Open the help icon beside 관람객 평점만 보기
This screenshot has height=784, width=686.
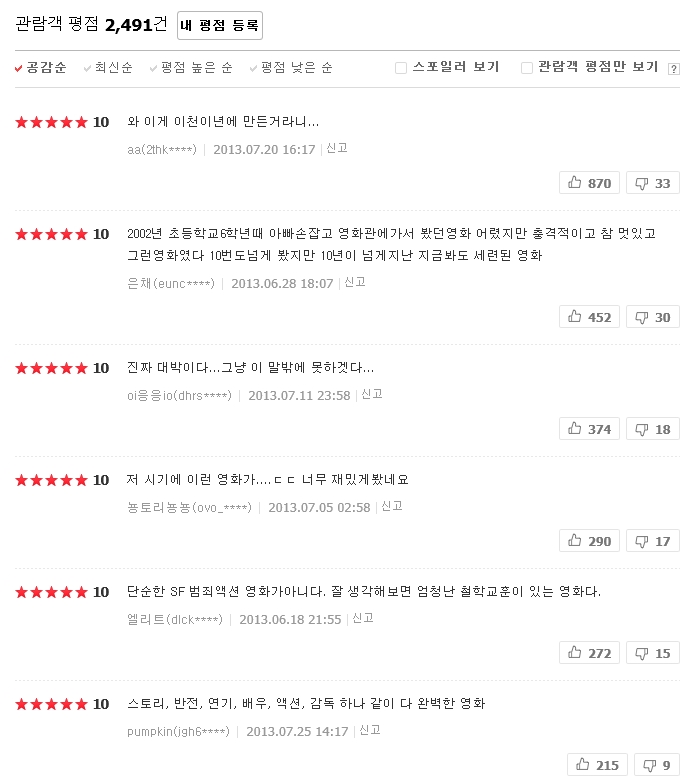(x=673, y=68)
